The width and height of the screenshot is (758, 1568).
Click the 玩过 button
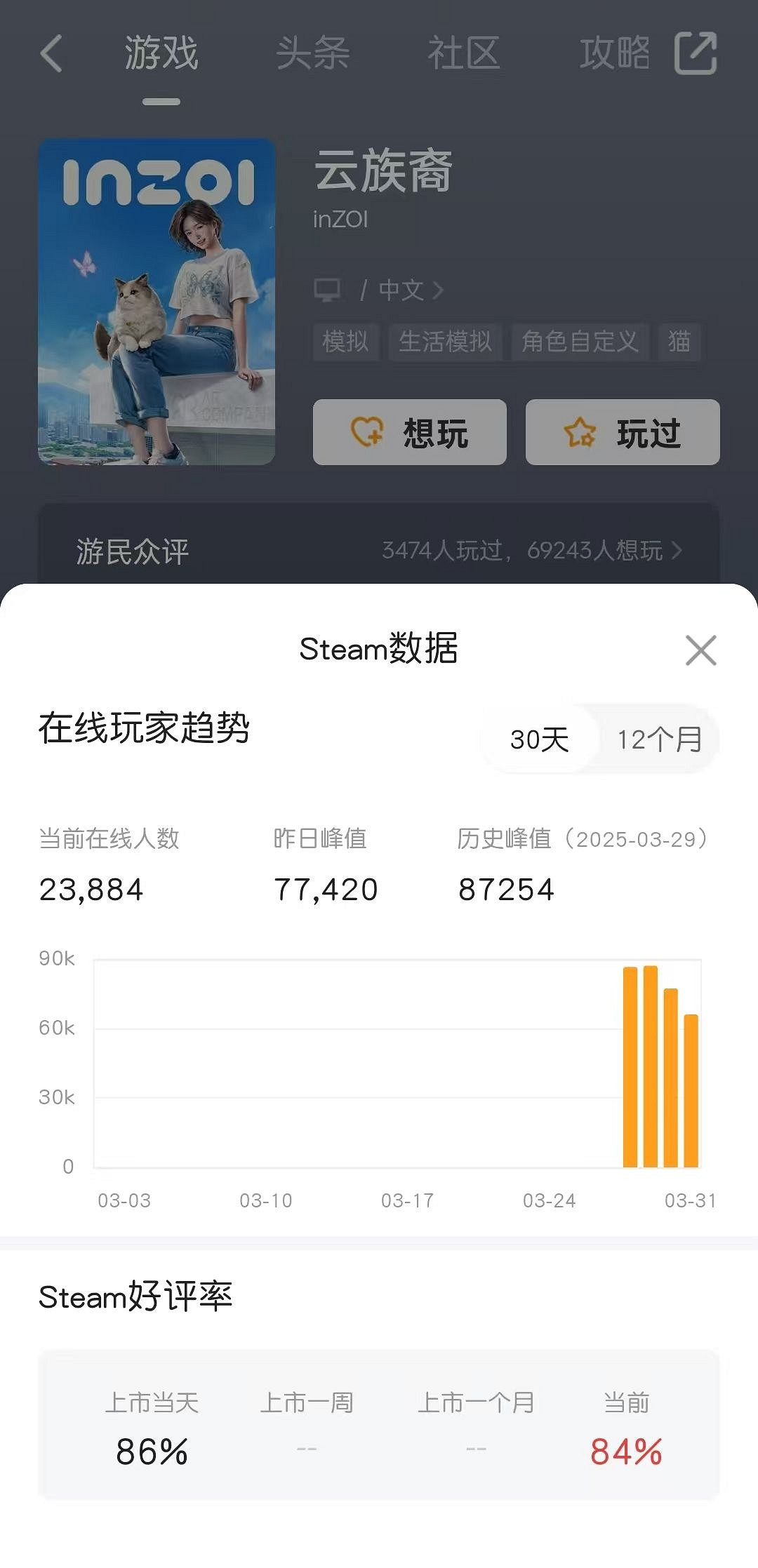coord(622,433)
